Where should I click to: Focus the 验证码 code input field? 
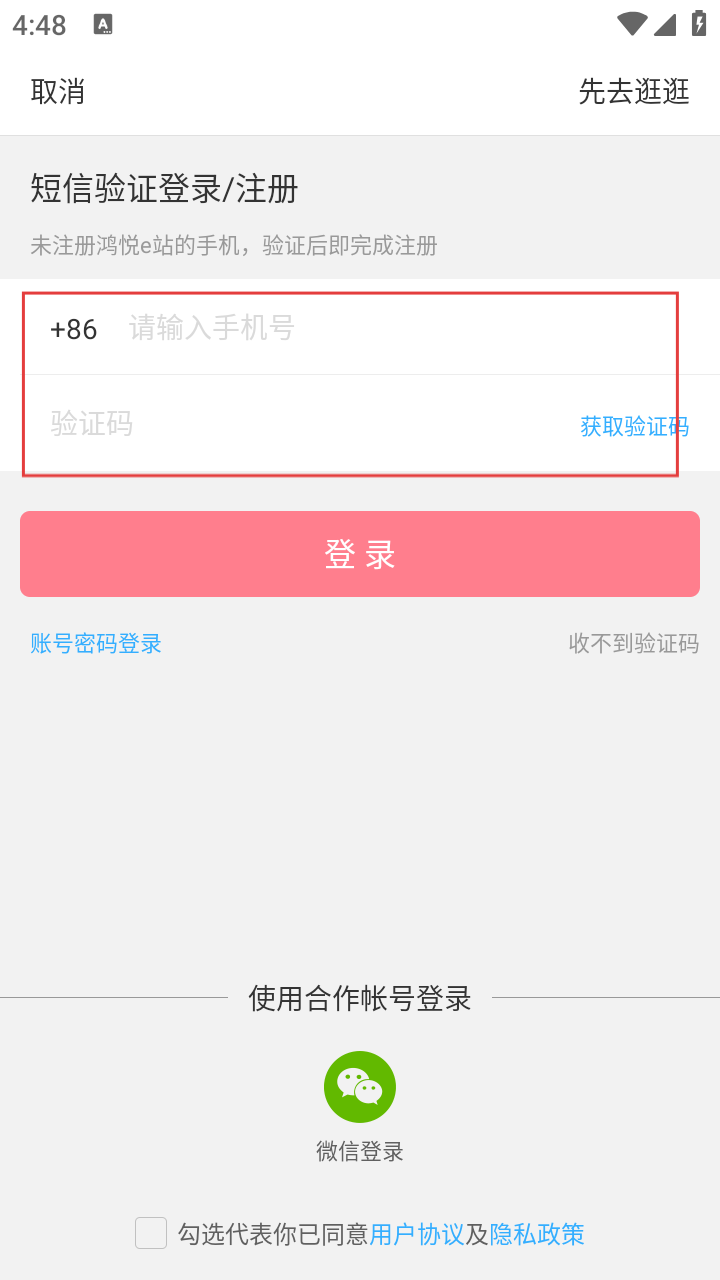coord(300,424)
